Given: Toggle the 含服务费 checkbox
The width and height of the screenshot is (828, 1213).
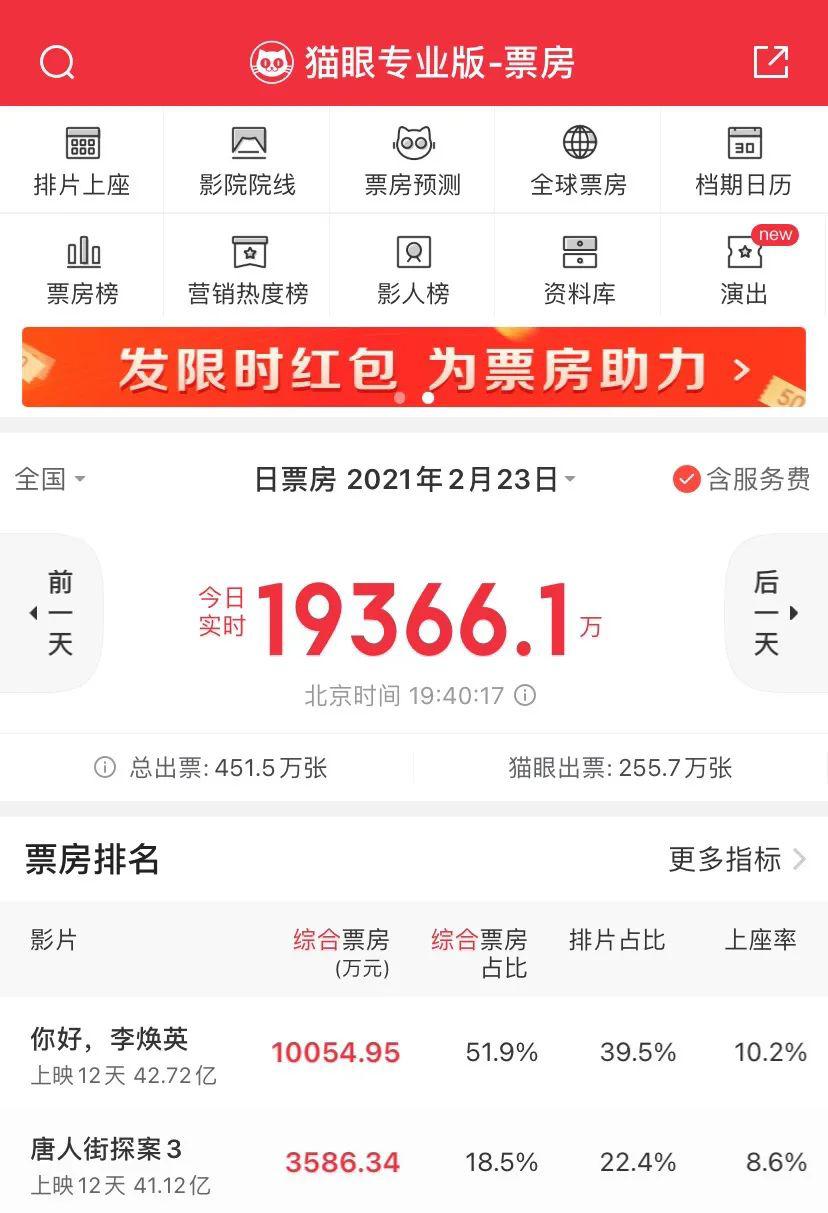Looking at the screenshot, I should (741, 480).
